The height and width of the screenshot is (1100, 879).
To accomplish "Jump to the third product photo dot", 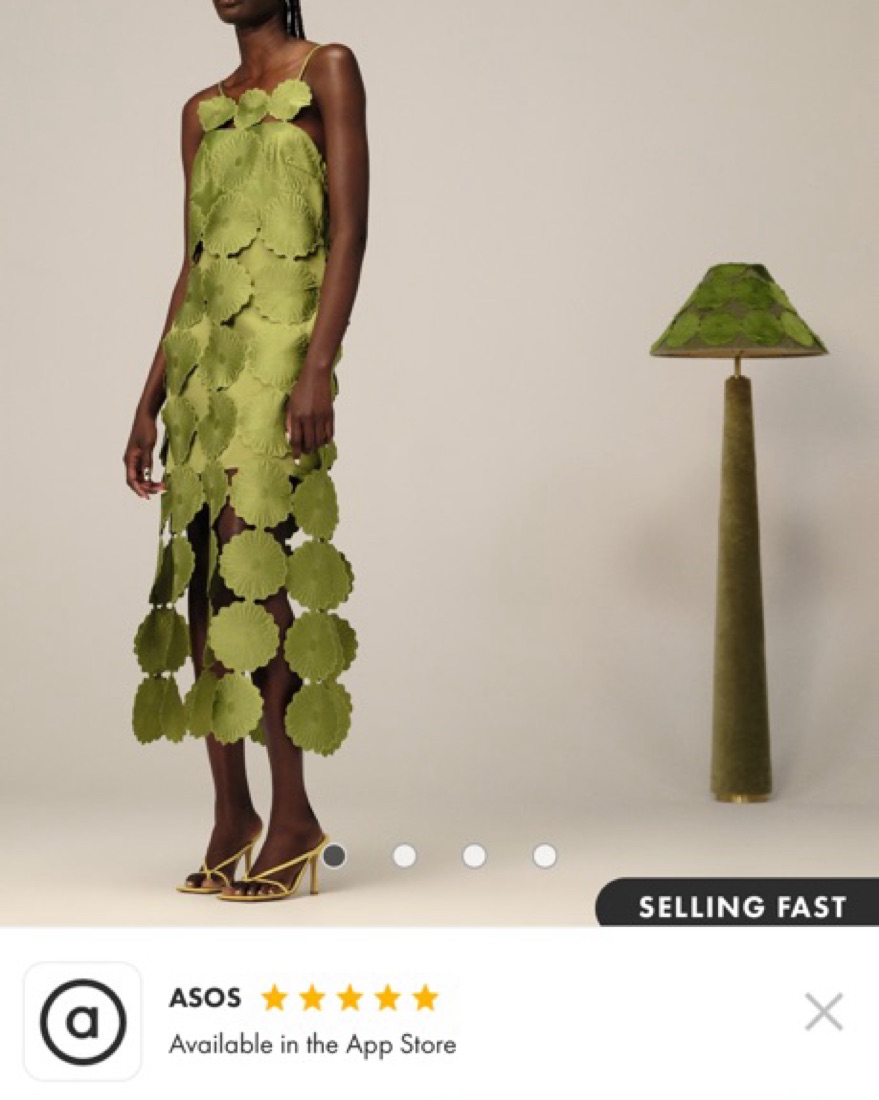I will (x=474, y=856).
